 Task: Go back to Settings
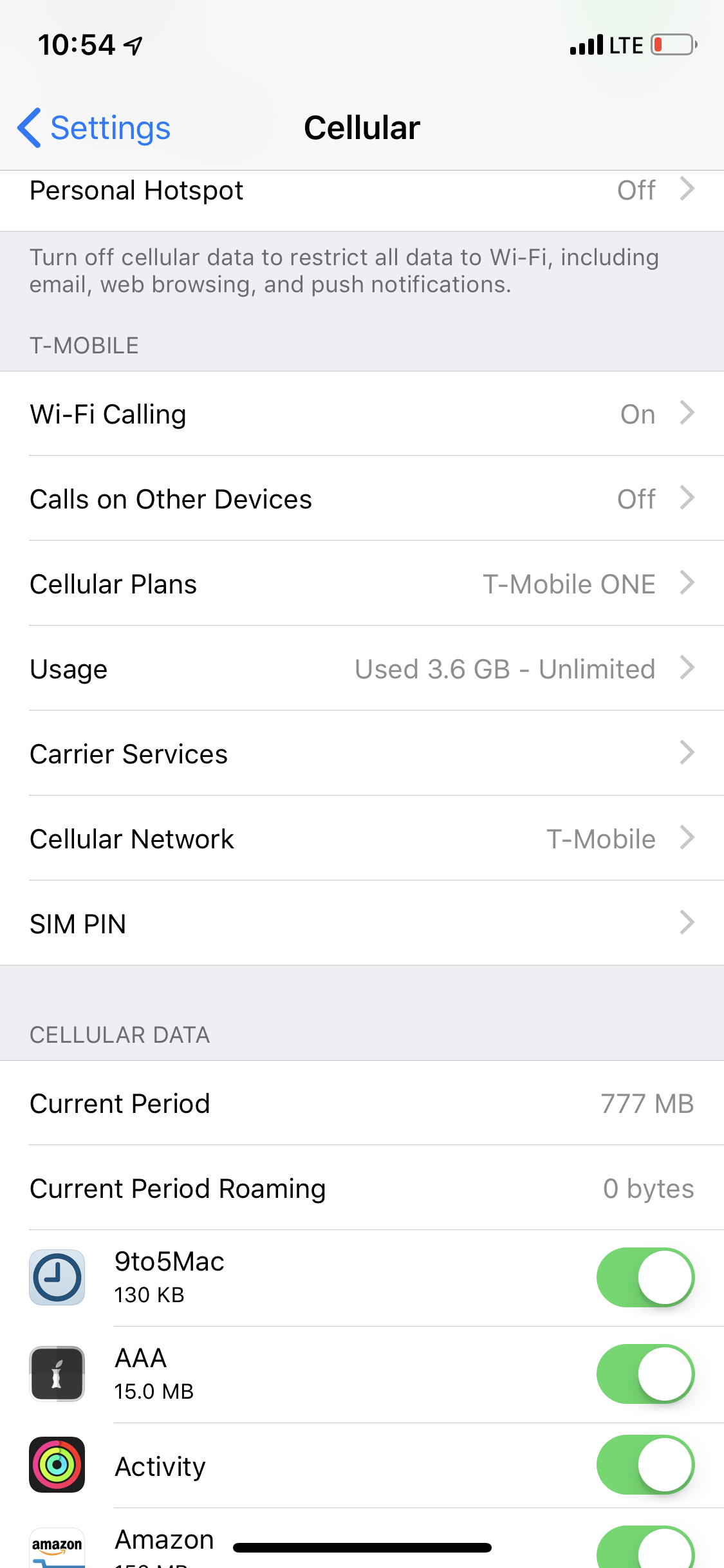[94, 127]
